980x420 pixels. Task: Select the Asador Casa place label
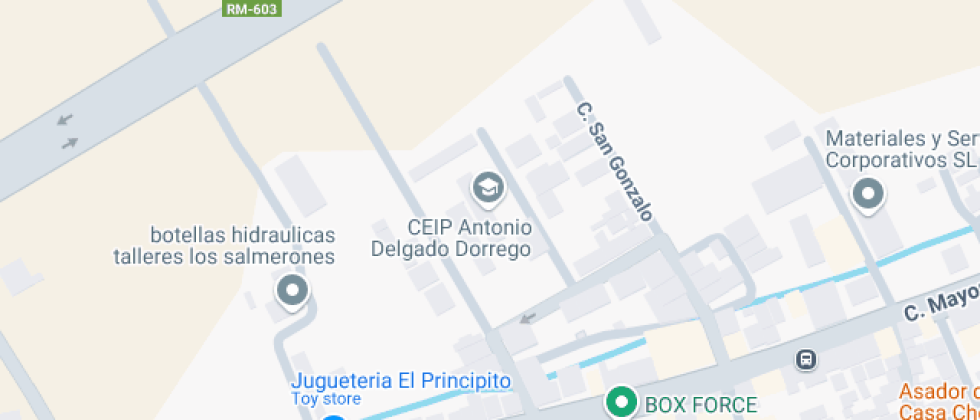(939, 402)
